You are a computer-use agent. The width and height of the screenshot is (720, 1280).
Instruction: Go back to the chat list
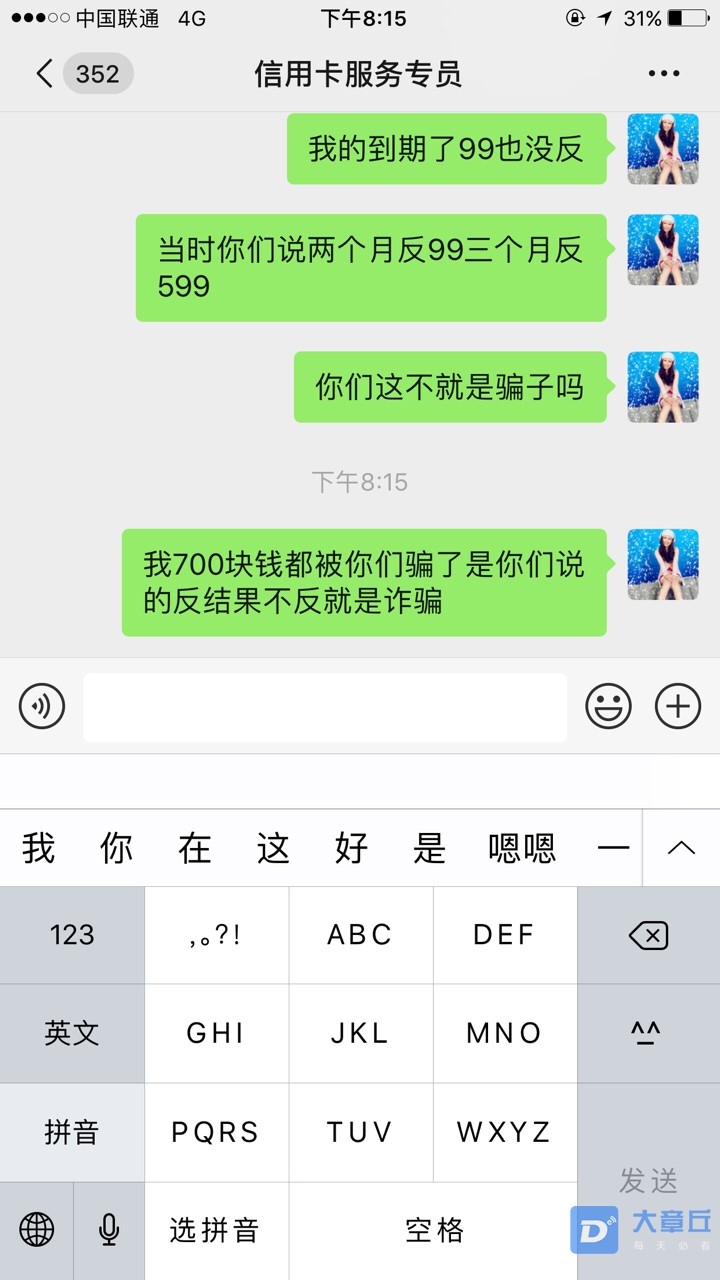point(45,74)
